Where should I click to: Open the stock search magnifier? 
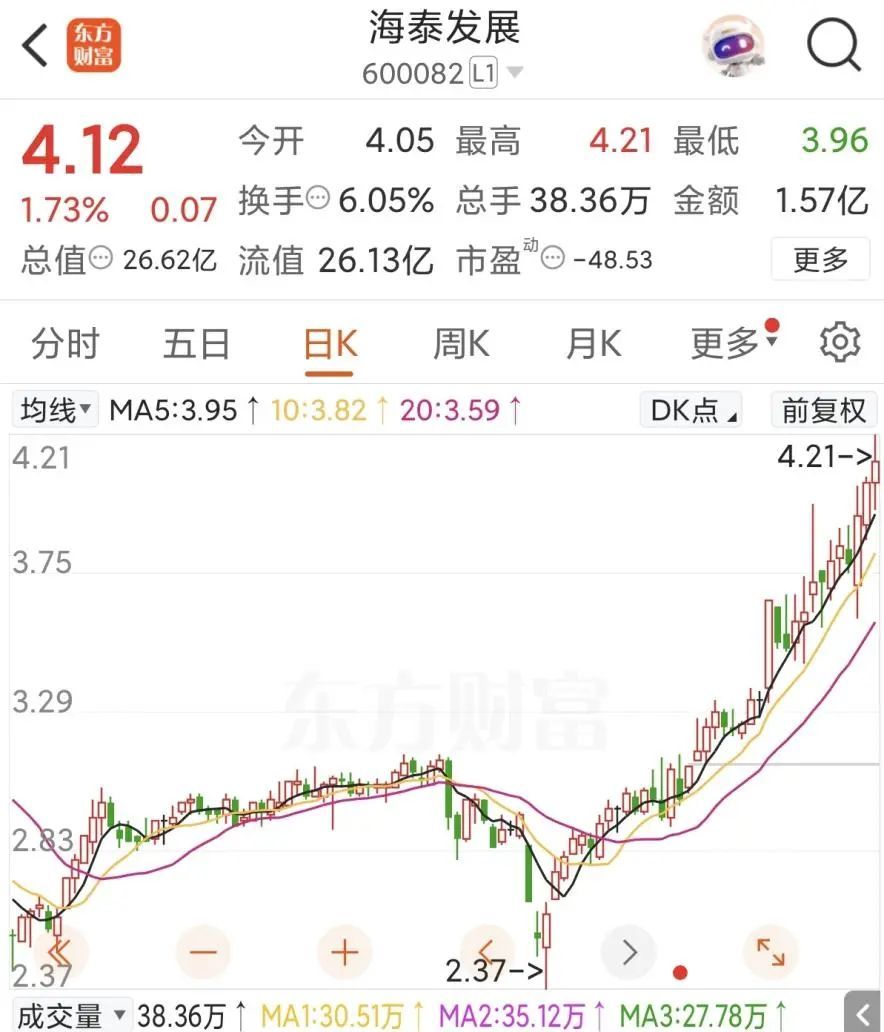(x=834, y=45)
